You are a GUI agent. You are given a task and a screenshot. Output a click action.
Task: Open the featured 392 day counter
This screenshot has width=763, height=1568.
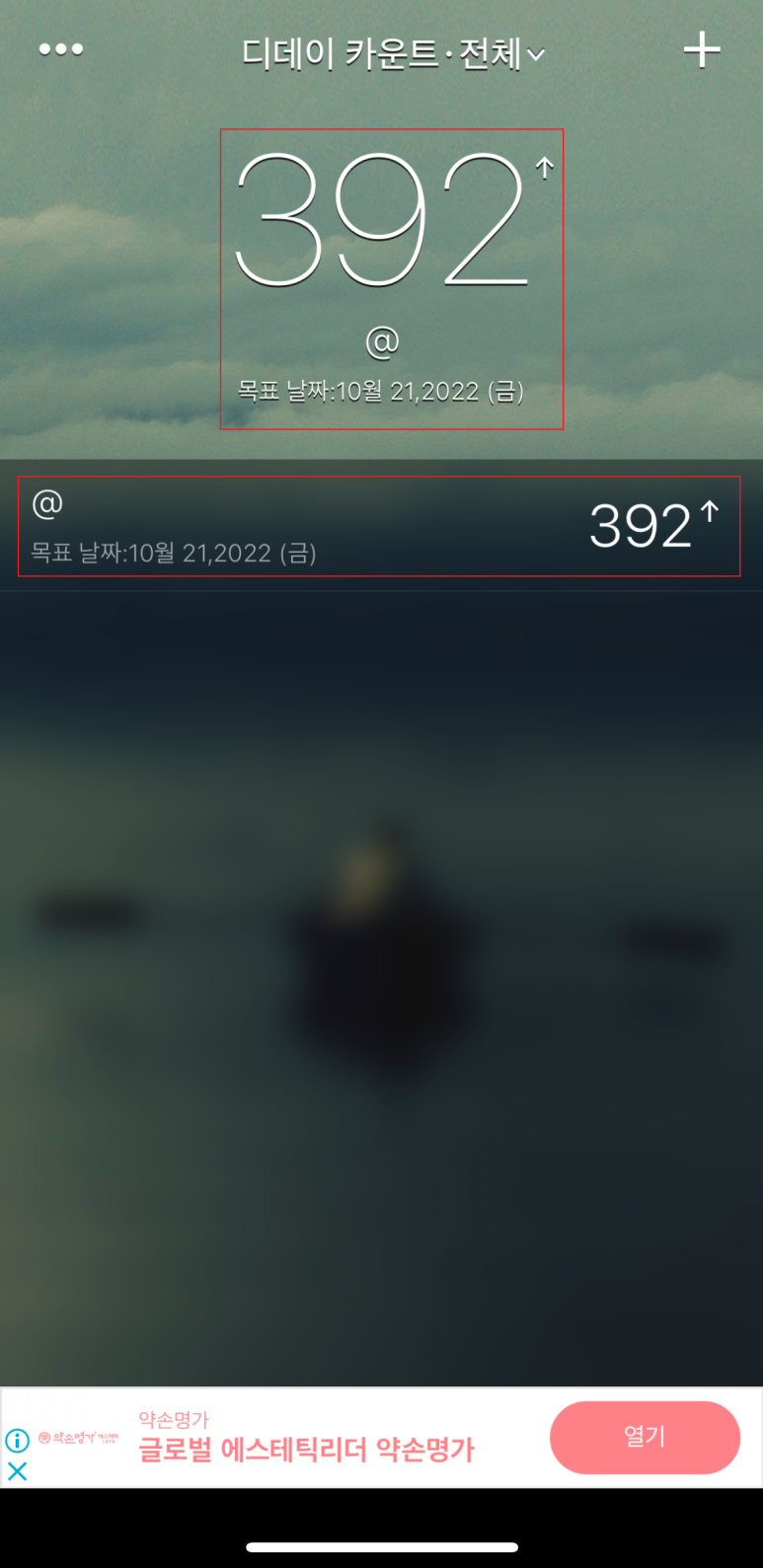tap(392, 279)
